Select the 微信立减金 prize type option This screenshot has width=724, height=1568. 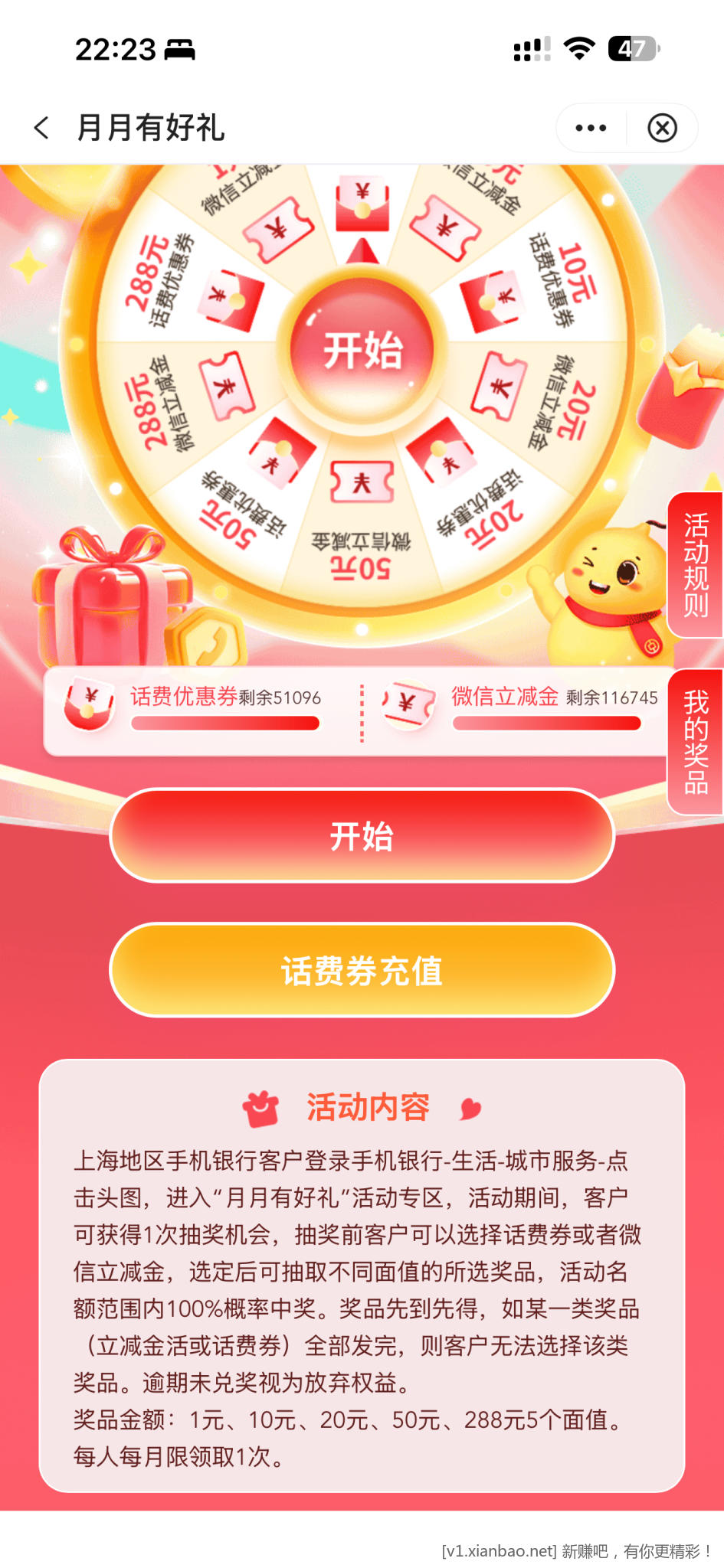[504, 698]
